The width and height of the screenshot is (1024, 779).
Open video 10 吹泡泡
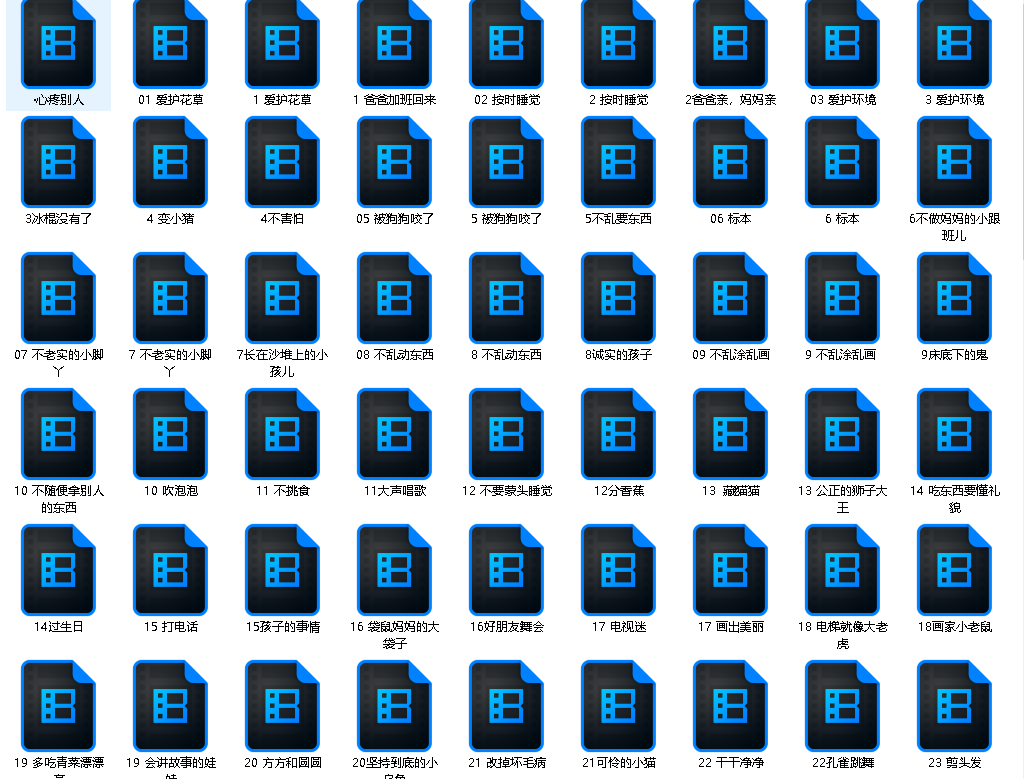pos(171,435)
